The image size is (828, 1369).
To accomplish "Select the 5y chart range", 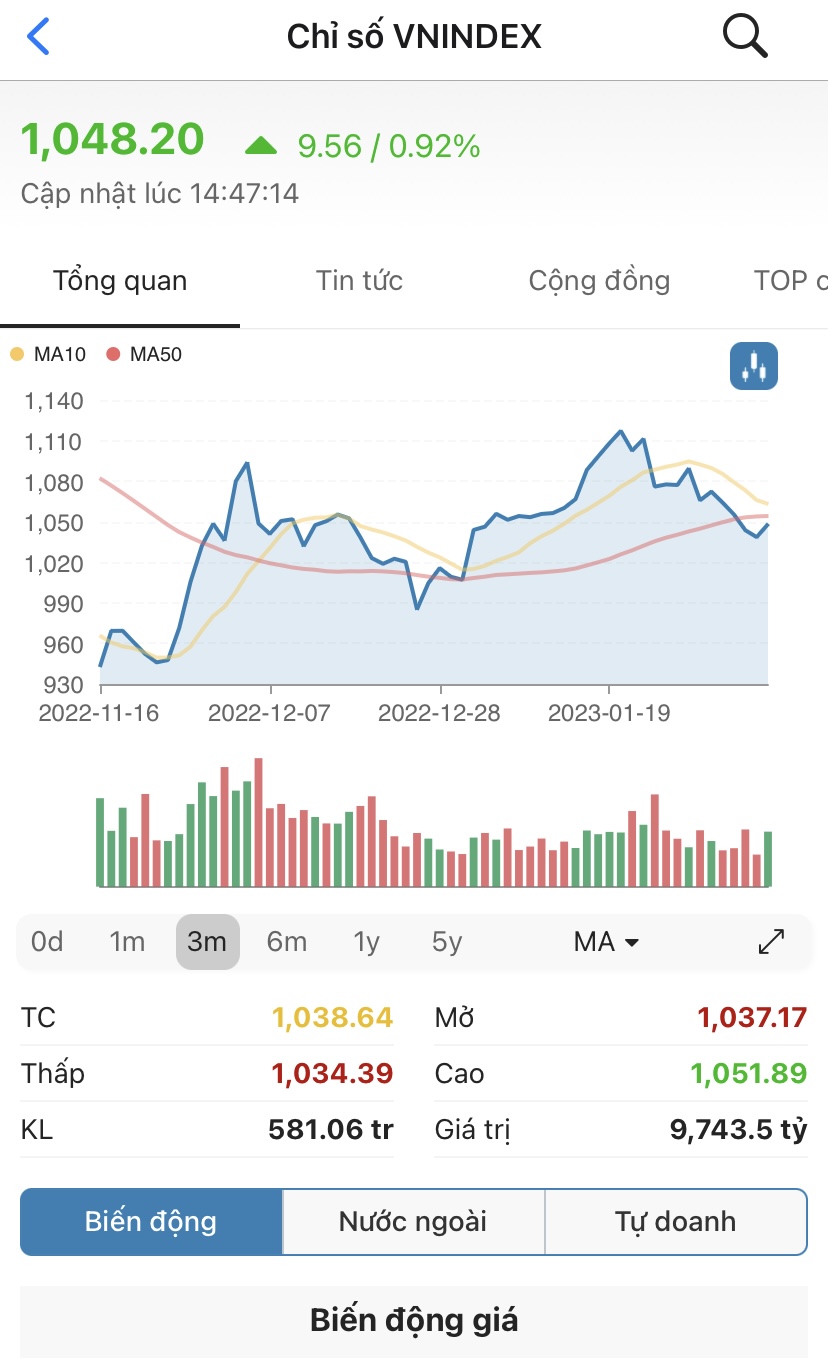I will click(x=447, y=942).
